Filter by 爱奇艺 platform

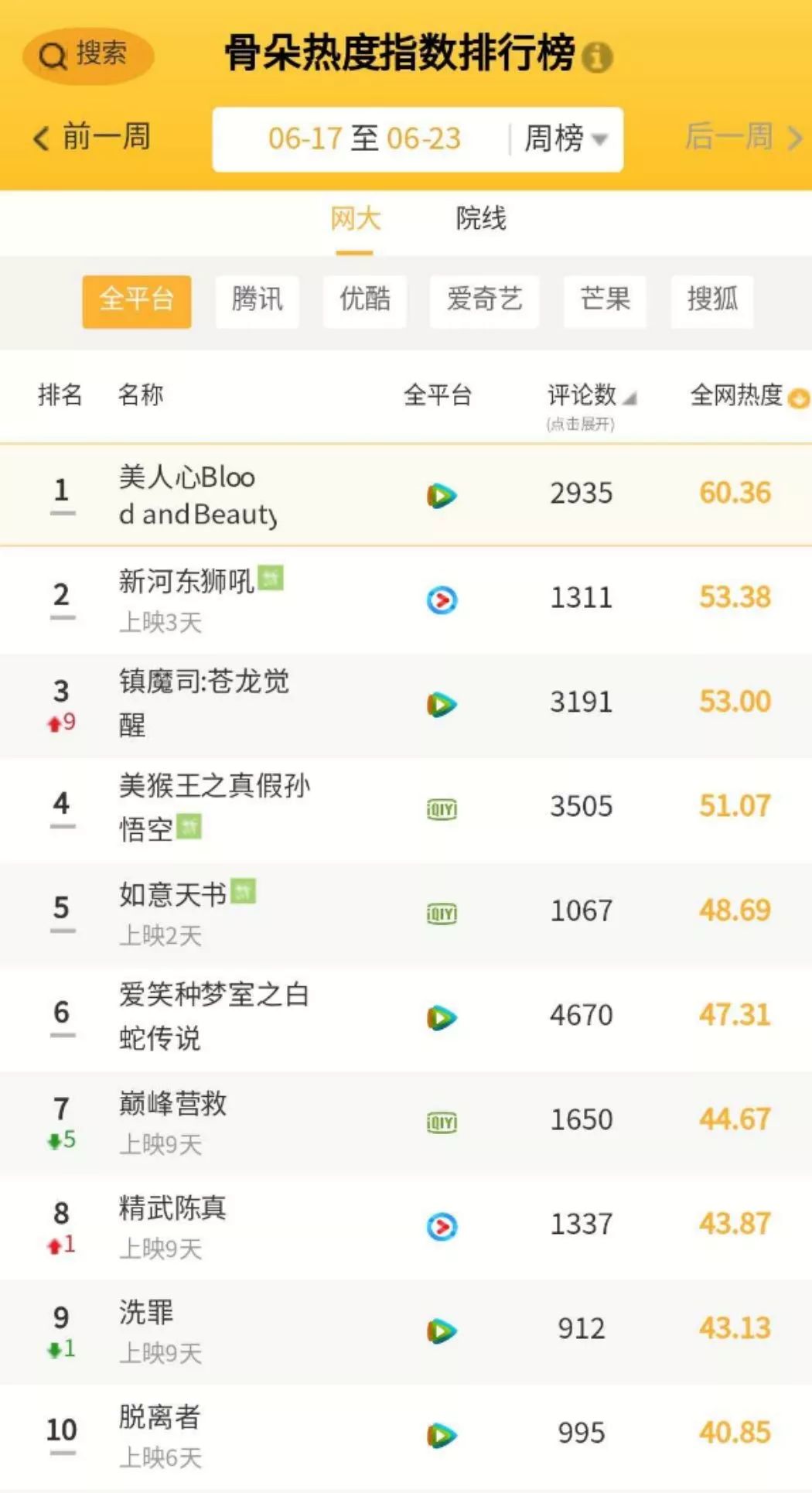tap(485, 299)
